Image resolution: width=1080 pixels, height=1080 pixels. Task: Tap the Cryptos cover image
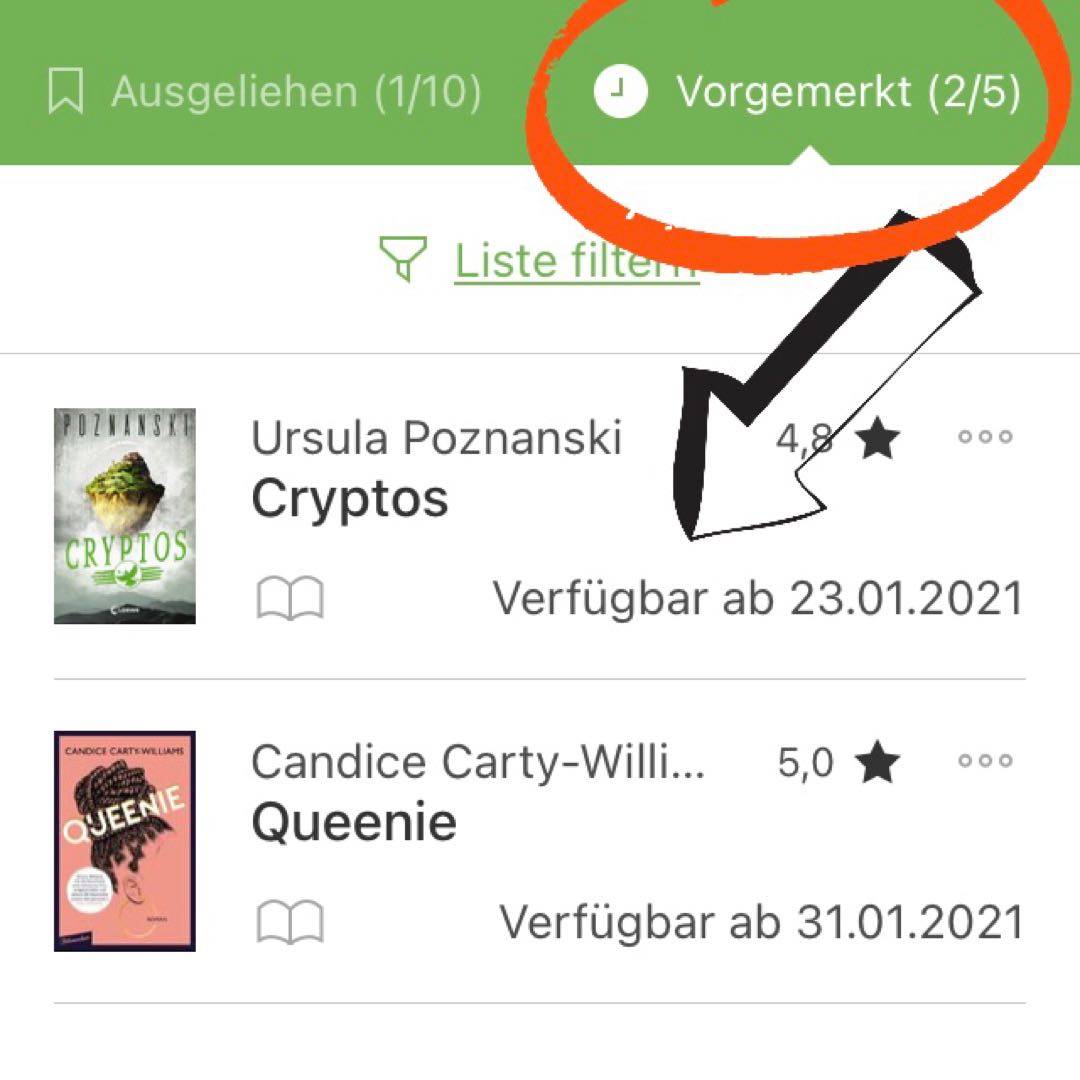(x=124, y=515)
